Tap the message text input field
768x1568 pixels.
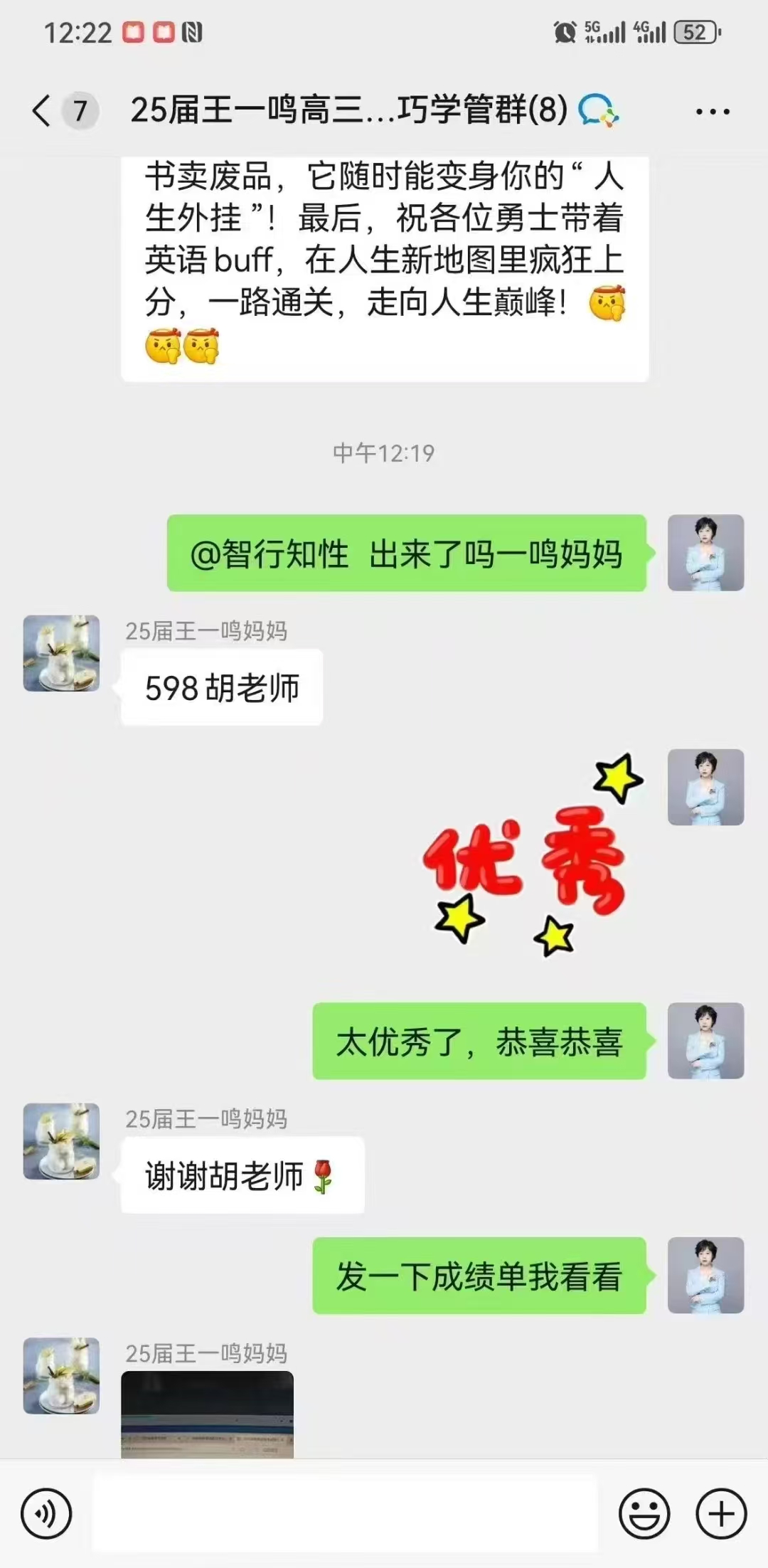point(345,1513)
